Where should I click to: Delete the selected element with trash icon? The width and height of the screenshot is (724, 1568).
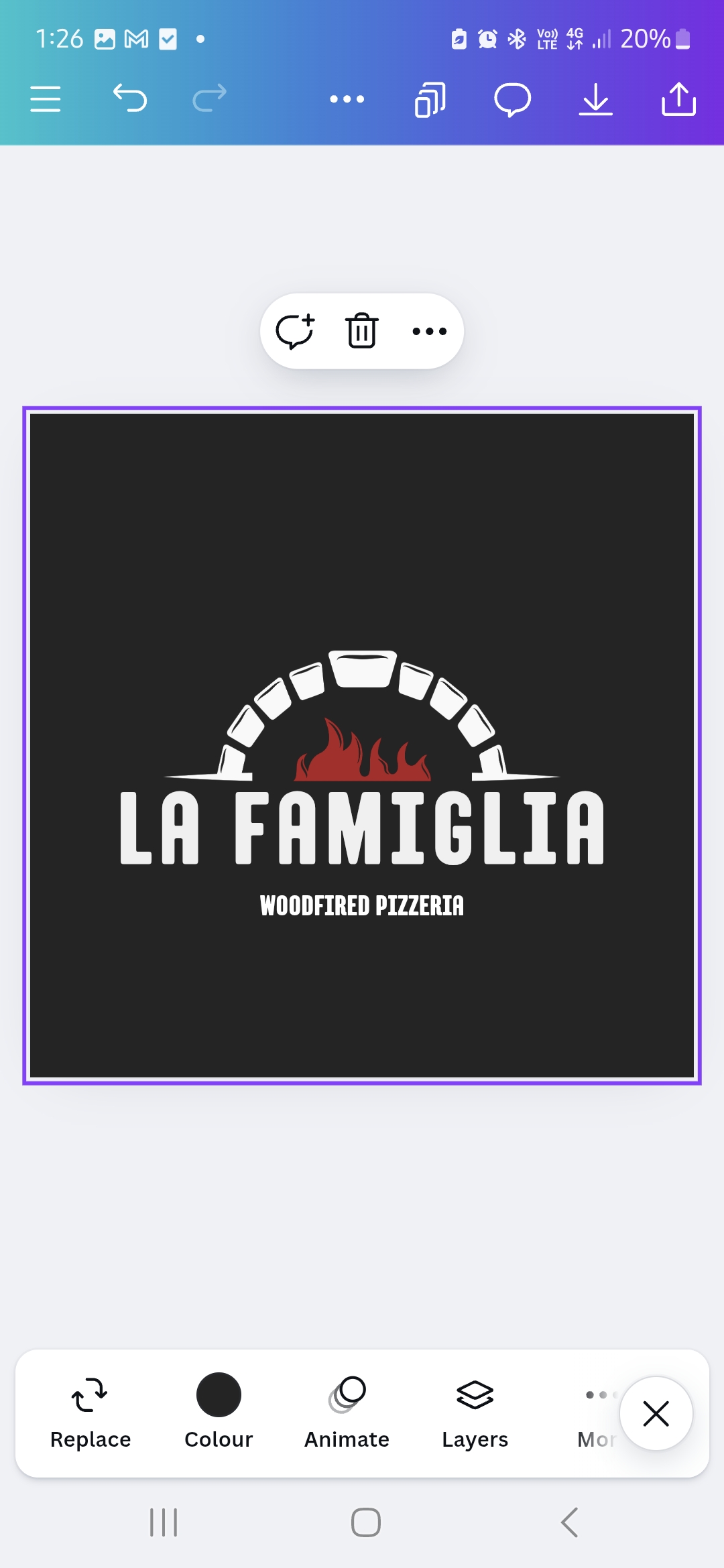362,331
